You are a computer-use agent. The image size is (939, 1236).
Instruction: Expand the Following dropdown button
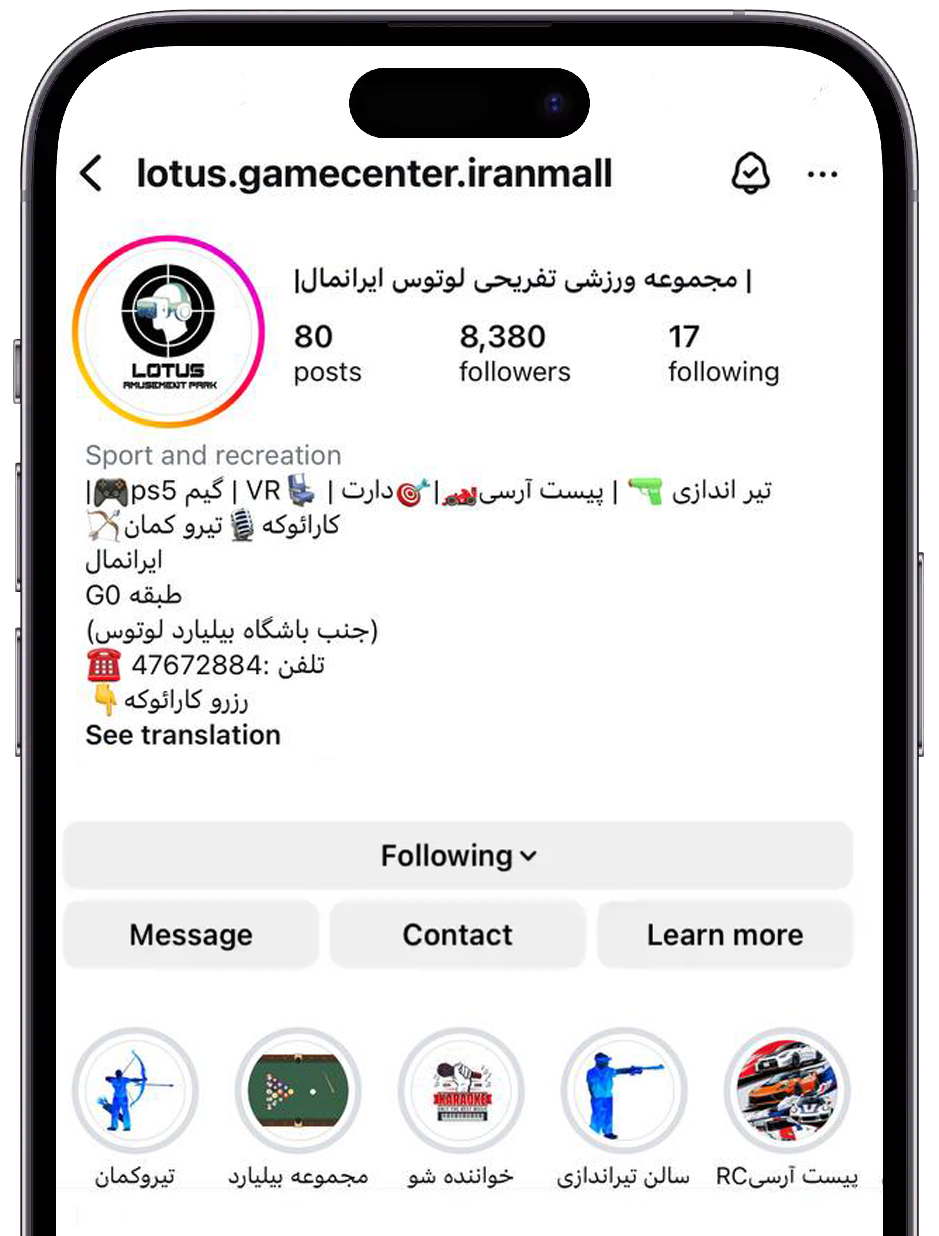tap(458, 856)
